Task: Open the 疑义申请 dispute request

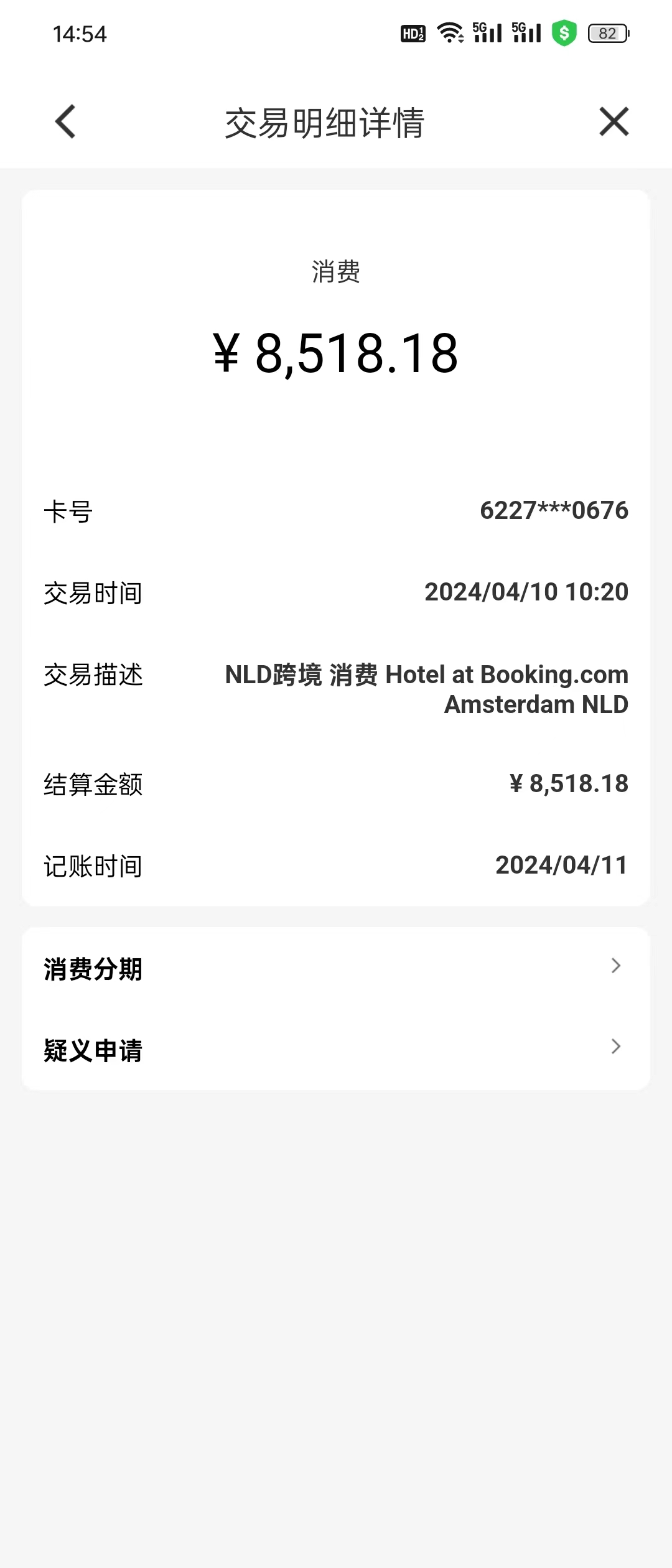Action: 336,1050
